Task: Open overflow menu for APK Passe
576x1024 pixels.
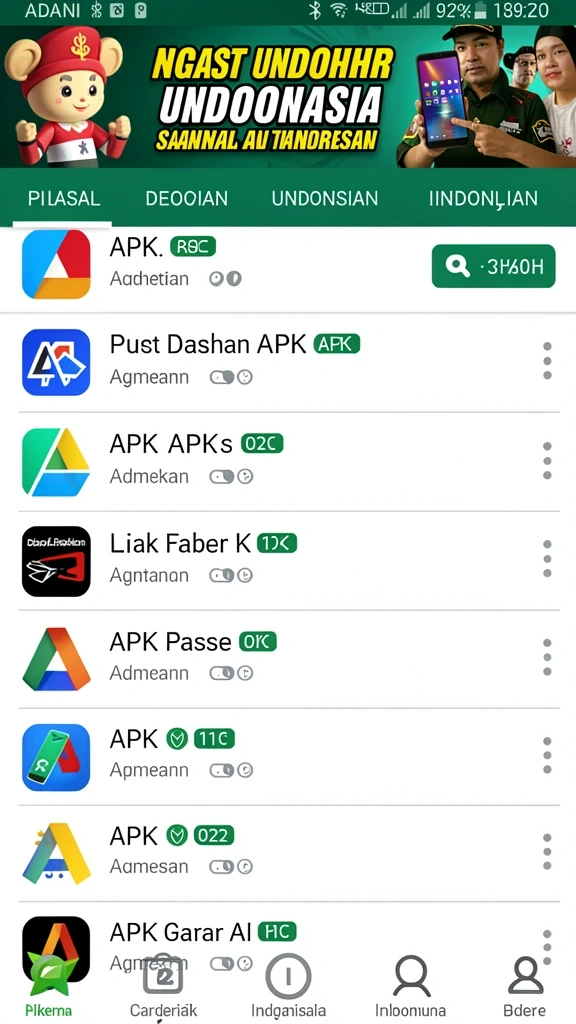Action: click(x=547, y=657)
